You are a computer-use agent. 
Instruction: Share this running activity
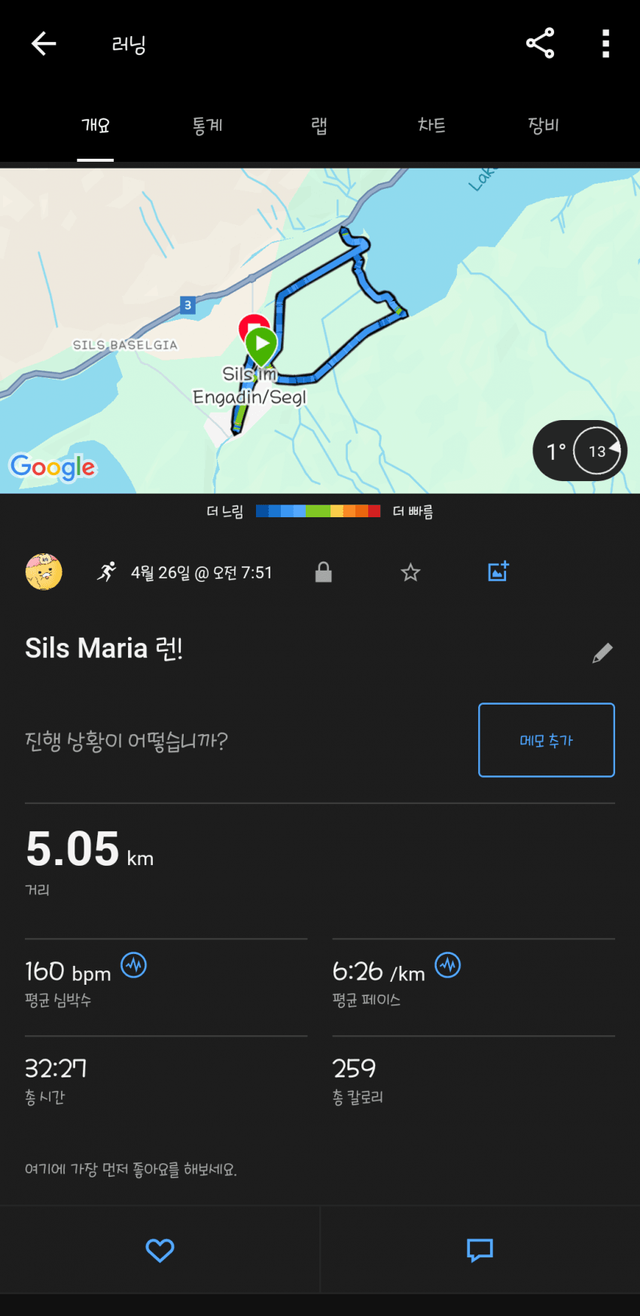point(540,44)
